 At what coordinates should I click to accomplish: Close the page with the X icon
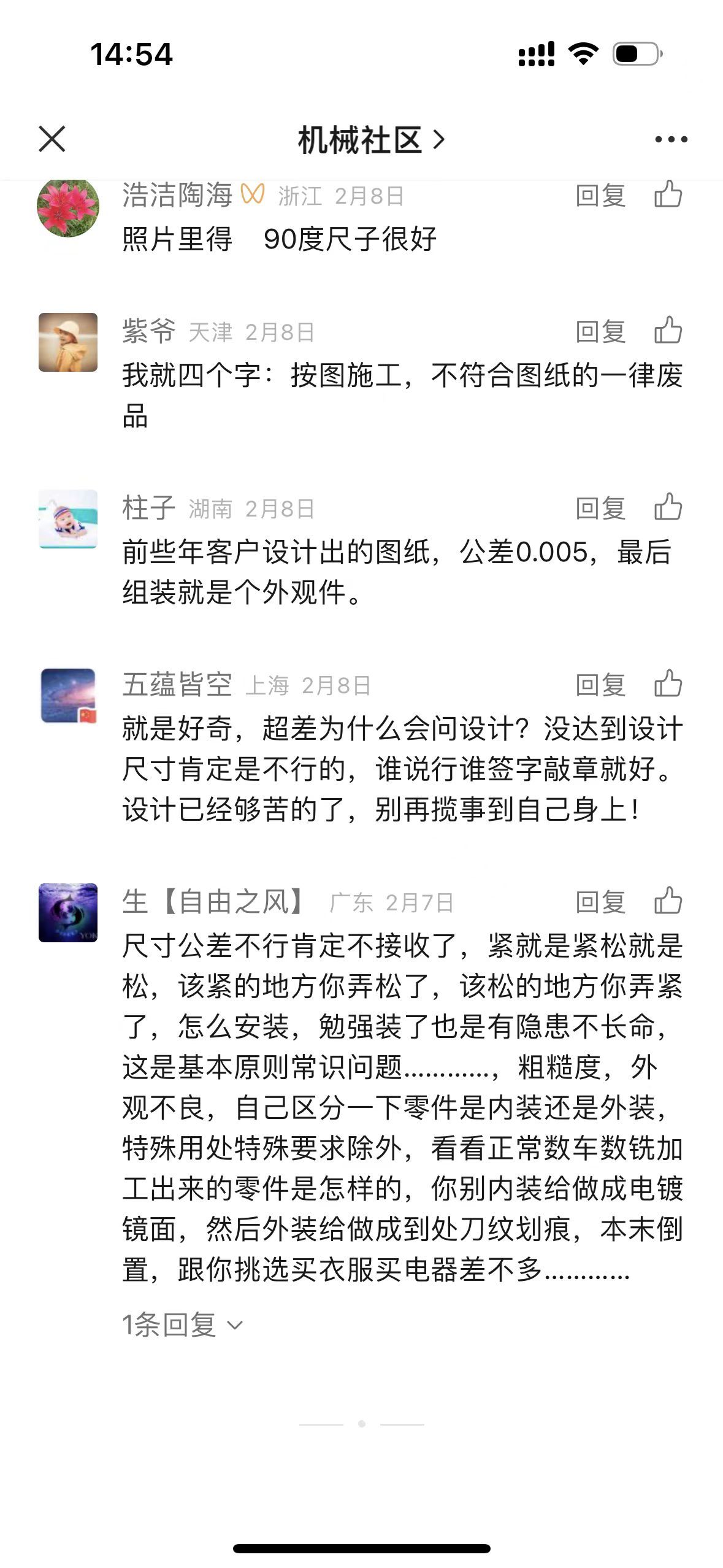[52, 139]
